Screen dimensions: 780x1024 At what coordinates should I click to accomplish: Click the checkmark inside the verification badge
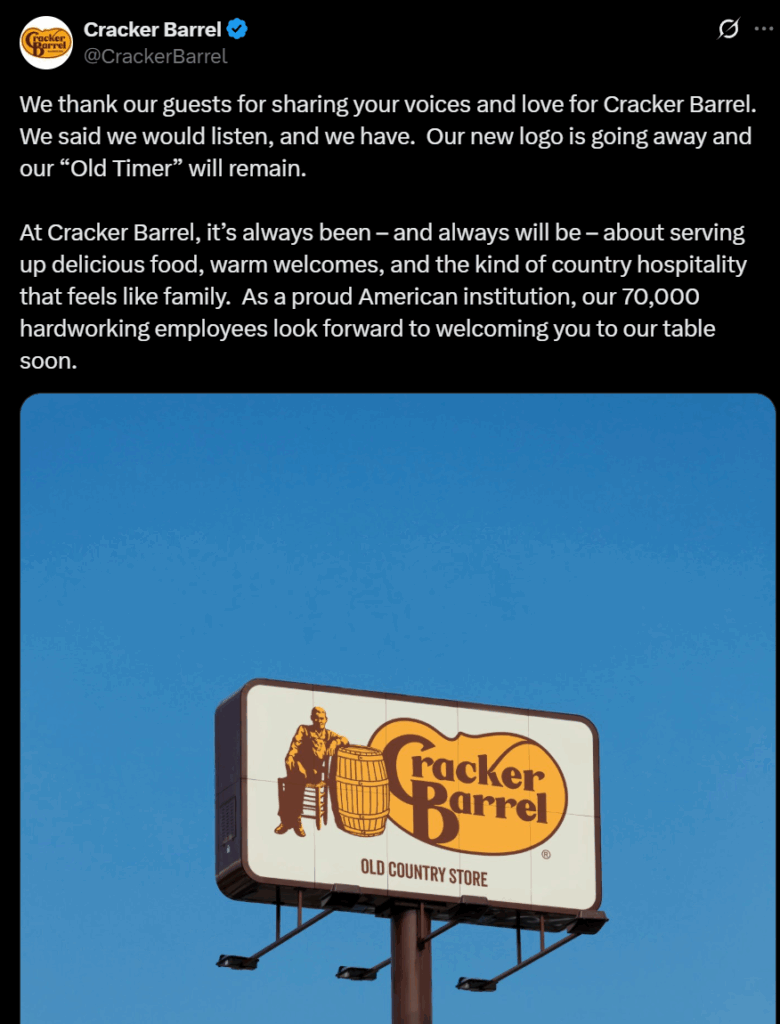click(x=236, y=29)
